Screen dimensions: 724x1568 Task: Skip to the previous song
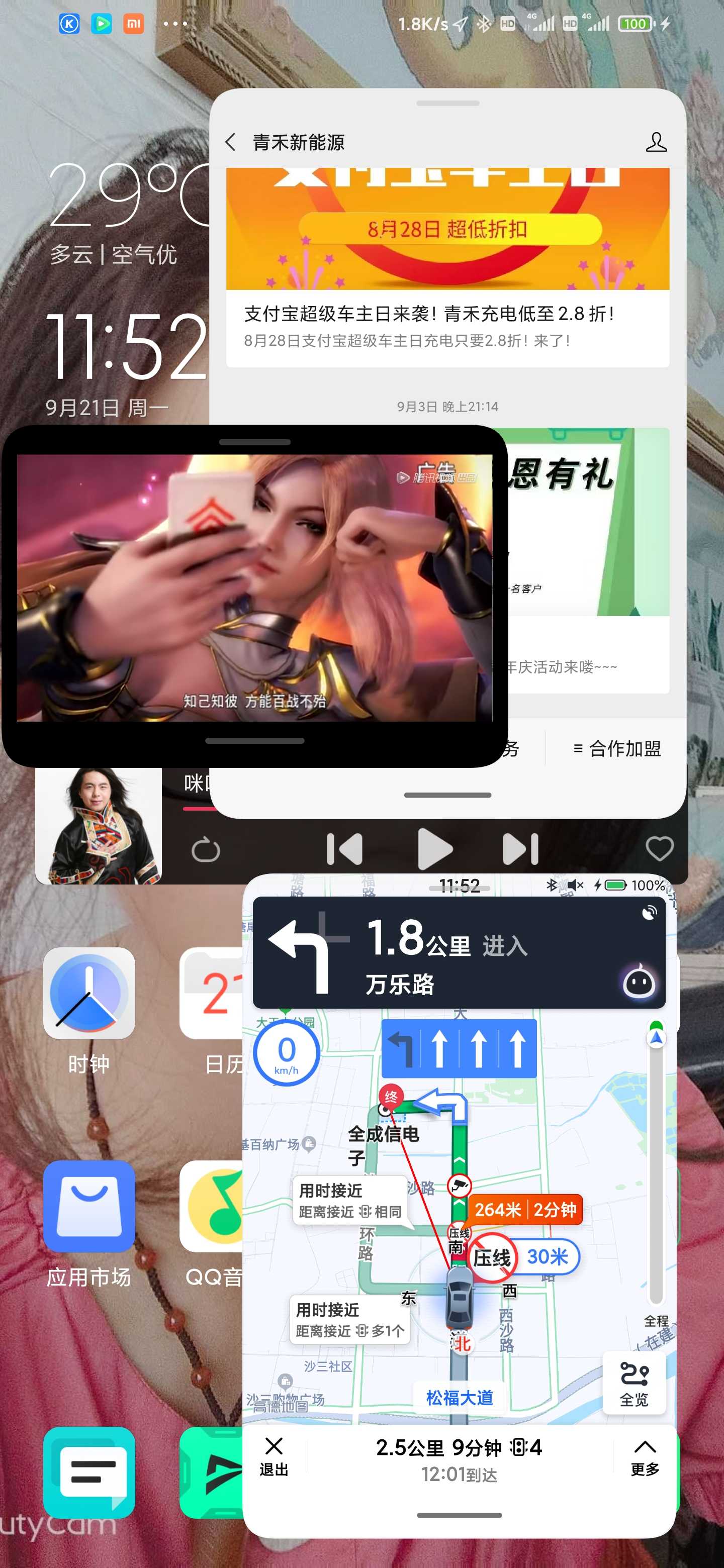(344, 848)
